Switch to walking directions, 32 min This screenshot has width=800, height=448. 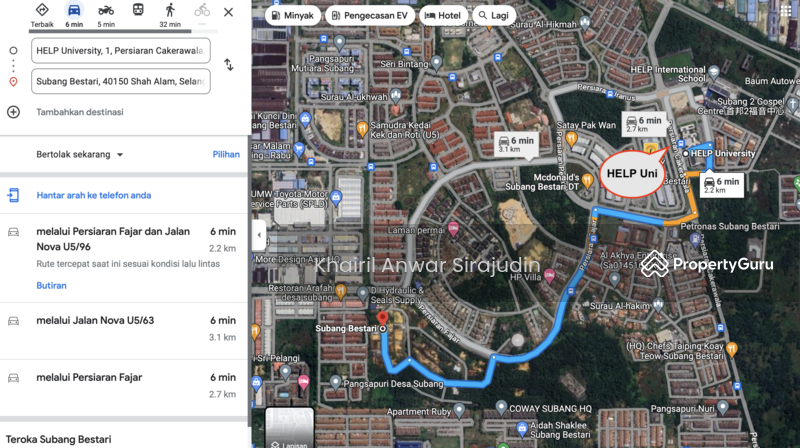(x=170, y=14)
